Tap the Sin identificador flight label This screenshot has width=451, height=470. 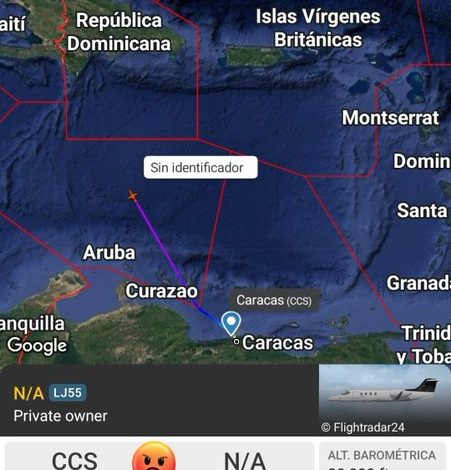[201, 167]
